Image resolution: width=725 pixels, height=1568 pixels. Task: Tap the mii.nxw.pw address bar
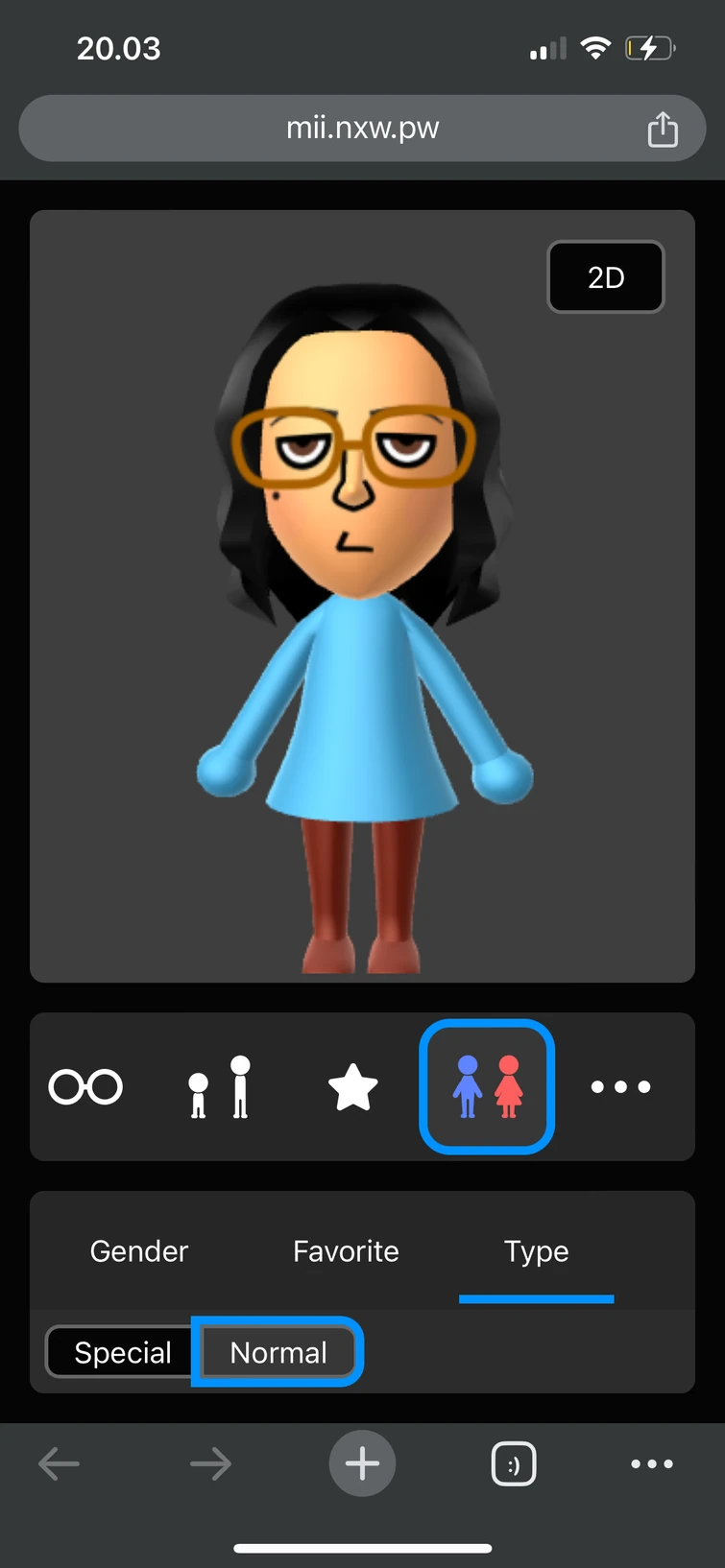[x=362, y=128]
